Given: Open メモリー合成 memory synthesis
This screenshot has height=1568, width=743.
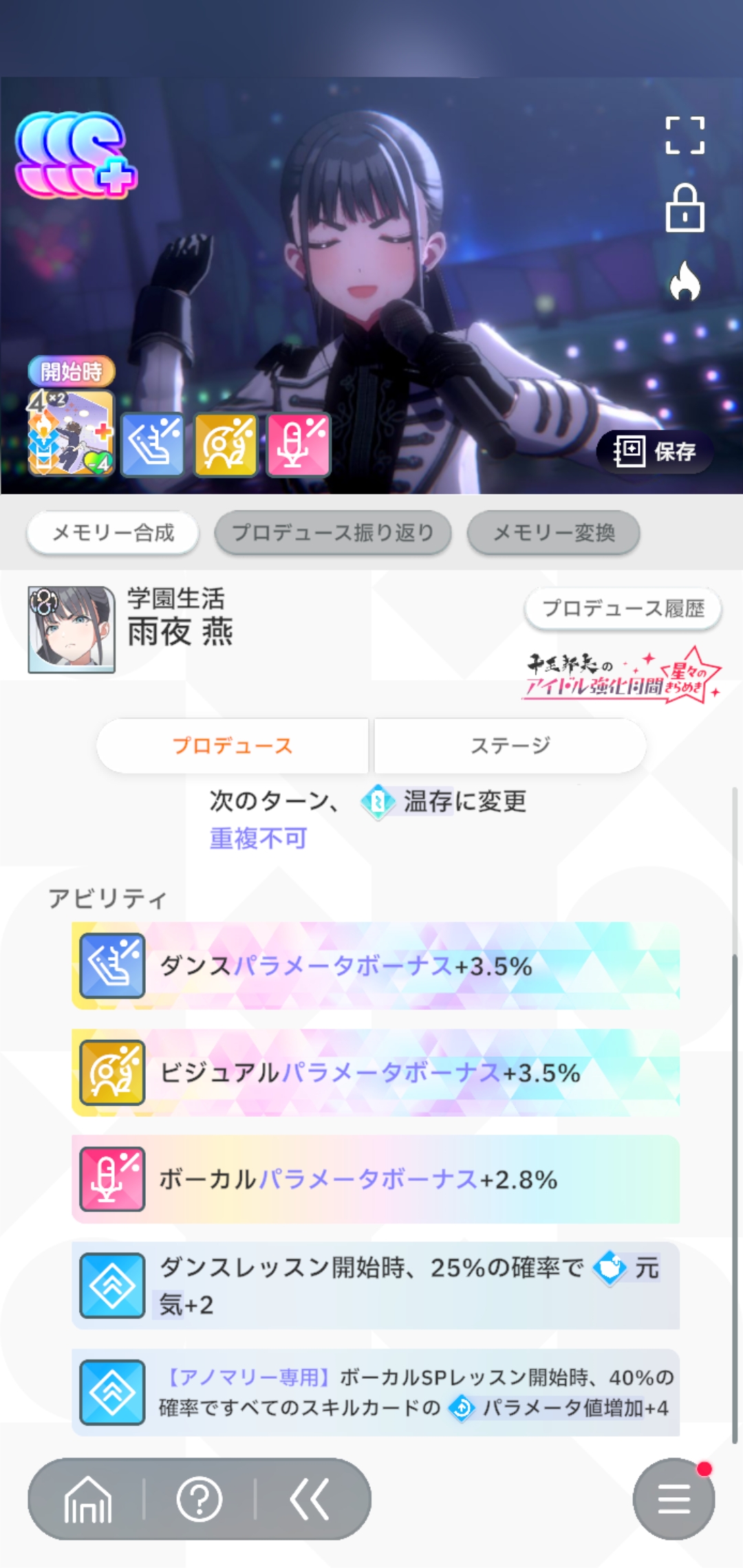Looking at the screenshot, I should click(113, 532).
